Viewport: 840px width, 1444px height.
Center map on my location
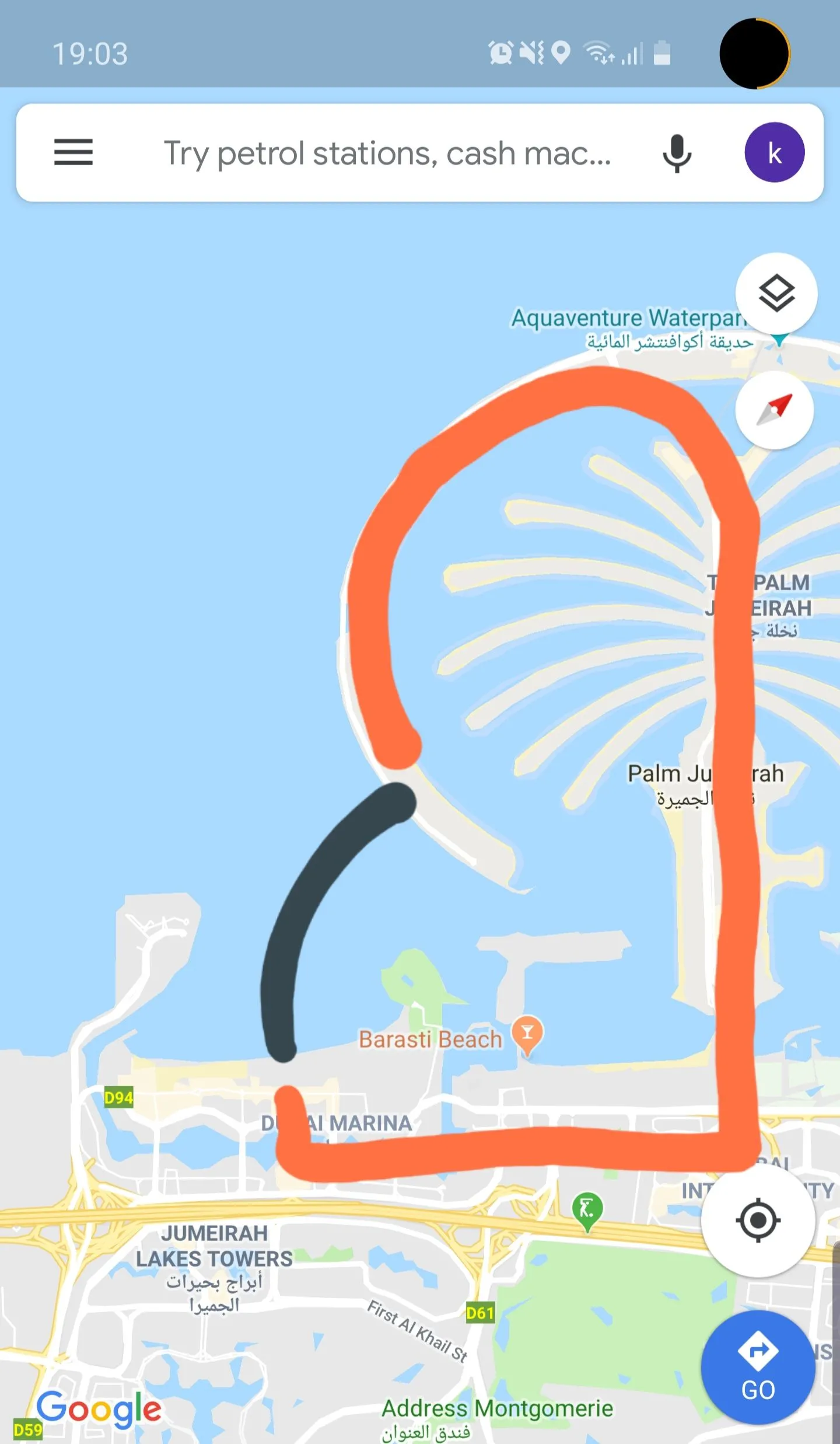click(x=757, y=1220)
